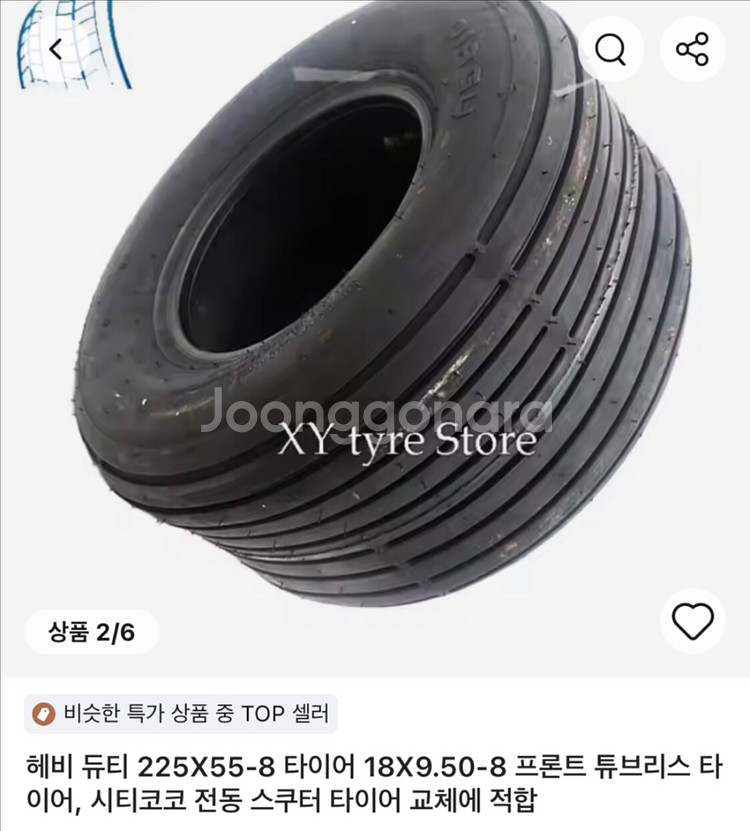Screen dimensions: 750x831
Task: Go back using the arrow icon
Action: point(56,48)
